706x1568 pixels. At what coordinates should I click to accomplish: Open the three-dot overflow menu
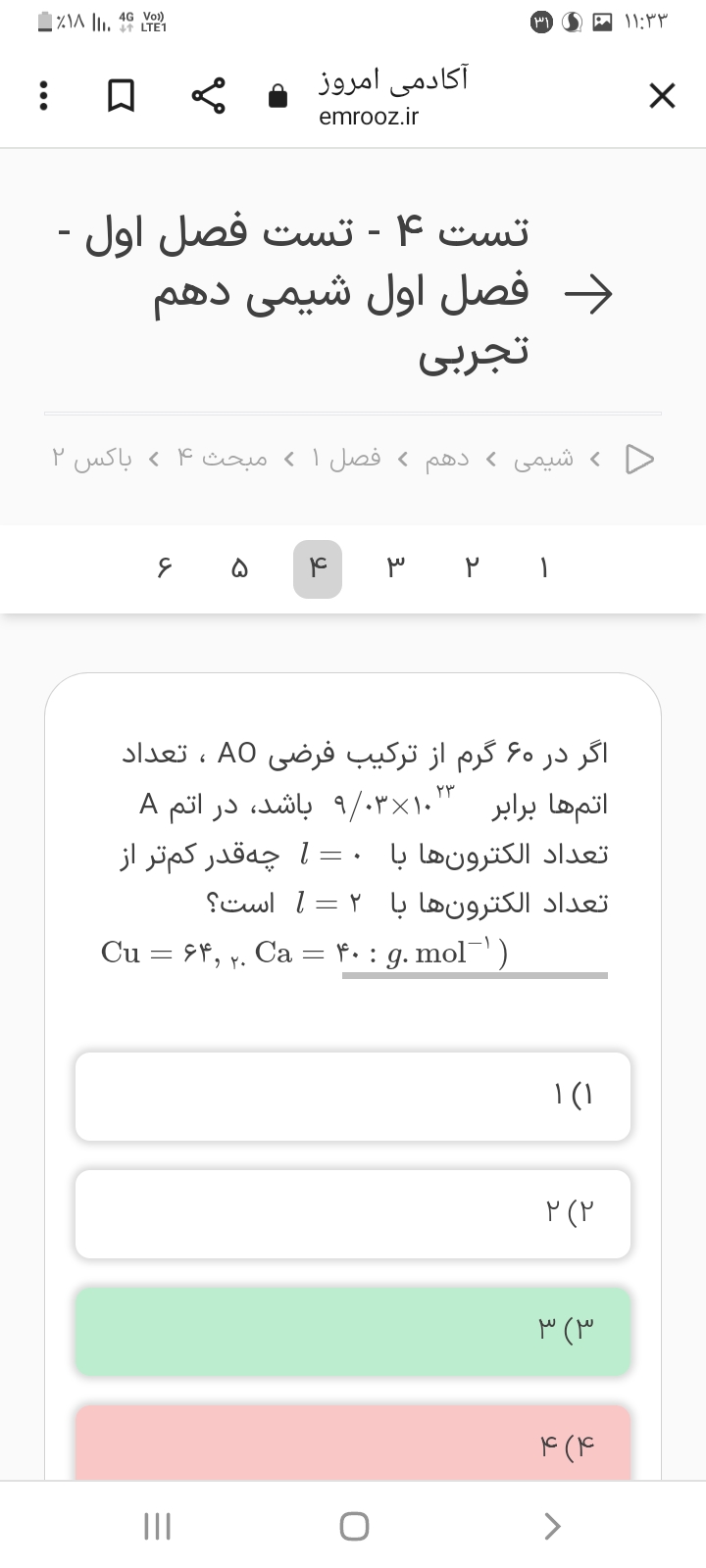pyautogui.click(x=42, y=96)
